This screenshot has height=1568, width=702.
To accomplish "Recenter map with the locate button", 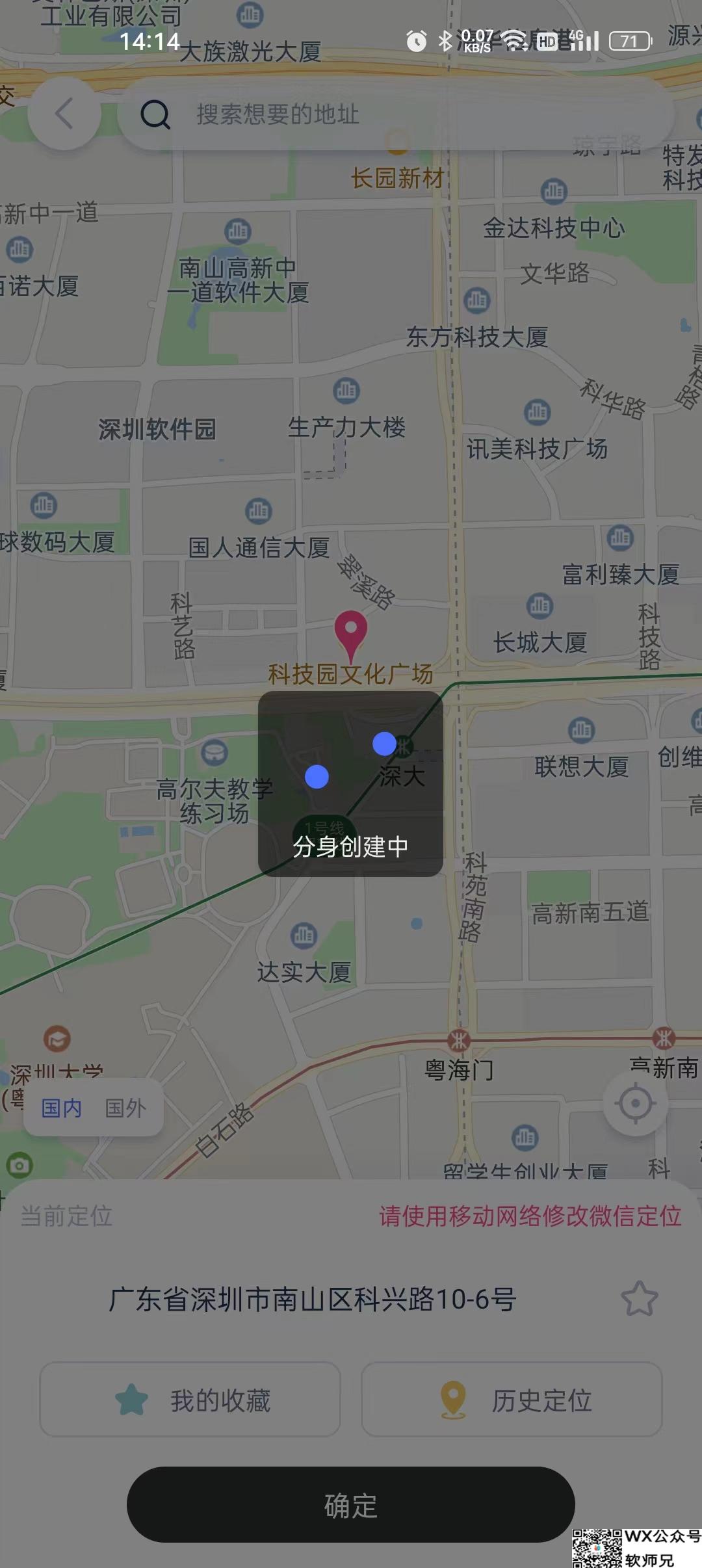I will point(635,1103).
